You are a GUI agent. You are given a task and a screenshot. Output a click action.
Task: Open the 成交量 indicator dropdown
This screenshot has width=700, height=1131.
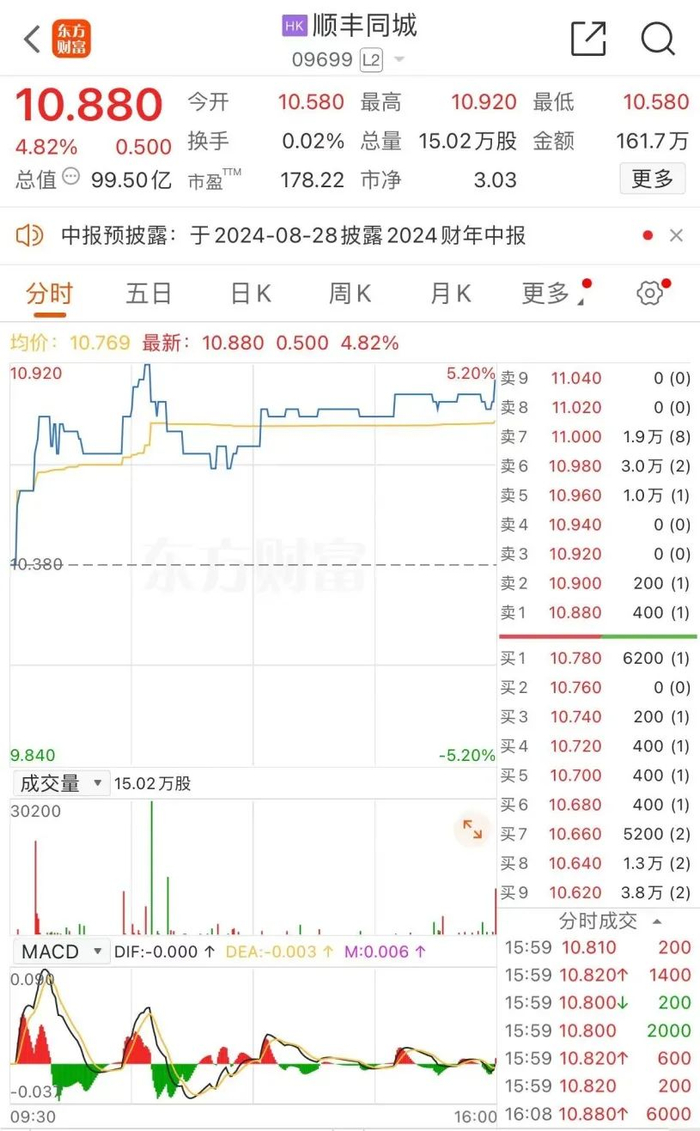tap(60, 783)
